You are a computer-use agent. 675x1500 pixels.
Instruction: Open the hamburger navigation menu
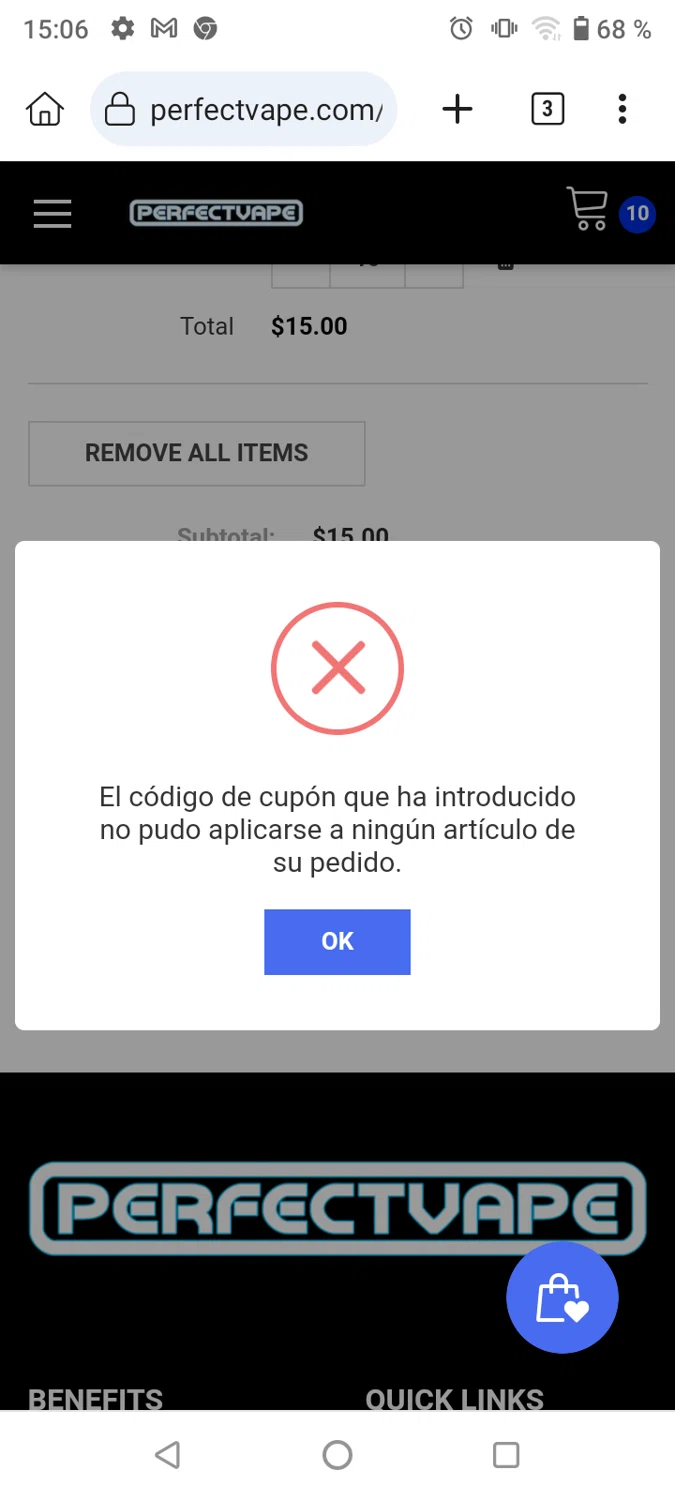[x=52, y=213]
